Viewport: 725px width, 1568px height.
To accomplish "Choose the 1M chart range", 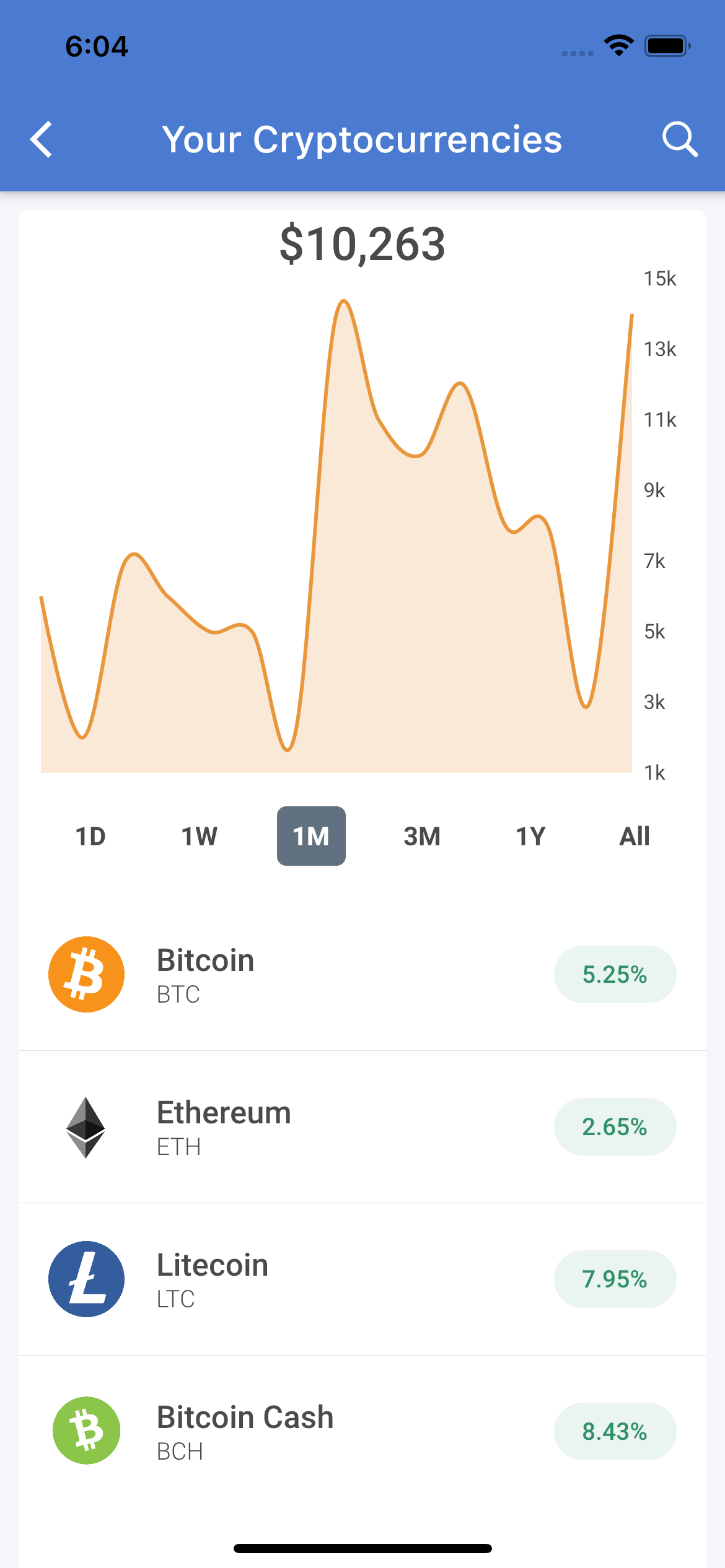I will coord(311,836).
